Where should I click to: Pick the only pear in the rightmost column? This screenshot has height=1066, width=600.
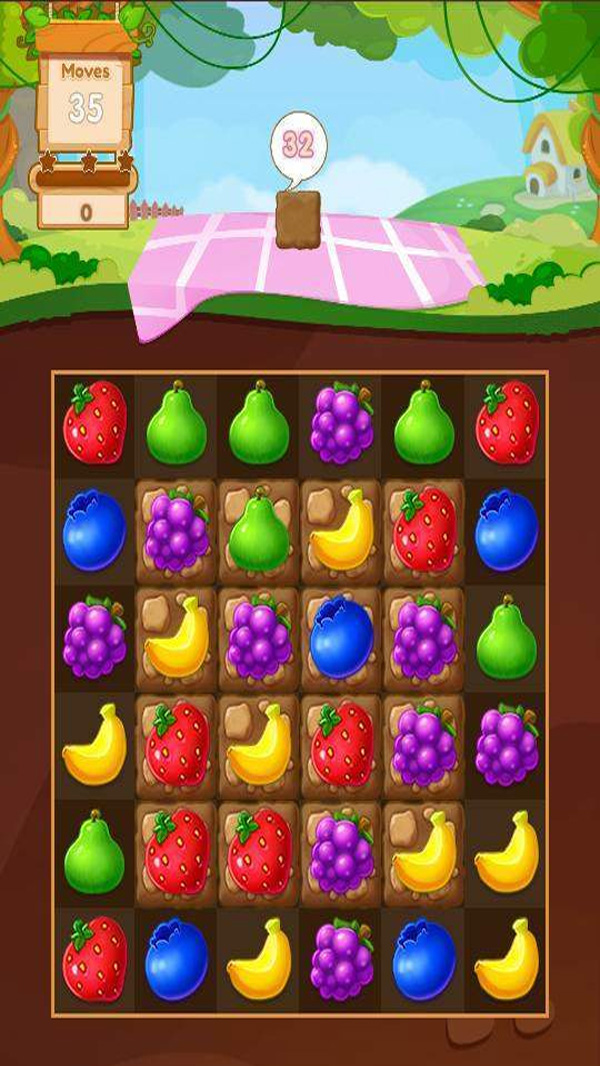click(x=506, y=638)
